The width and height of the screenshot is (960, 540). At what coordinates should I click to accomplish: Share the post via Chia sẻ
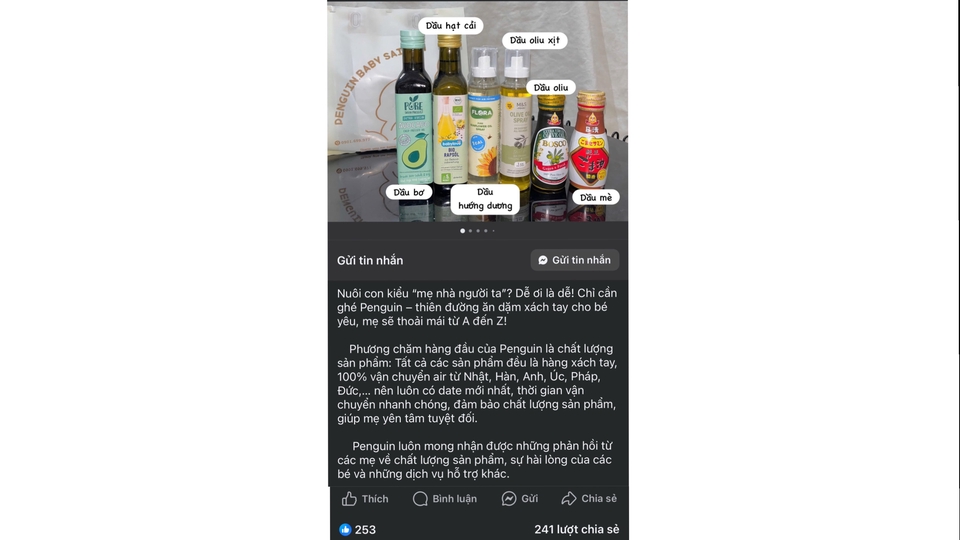(x=589, y=498)
